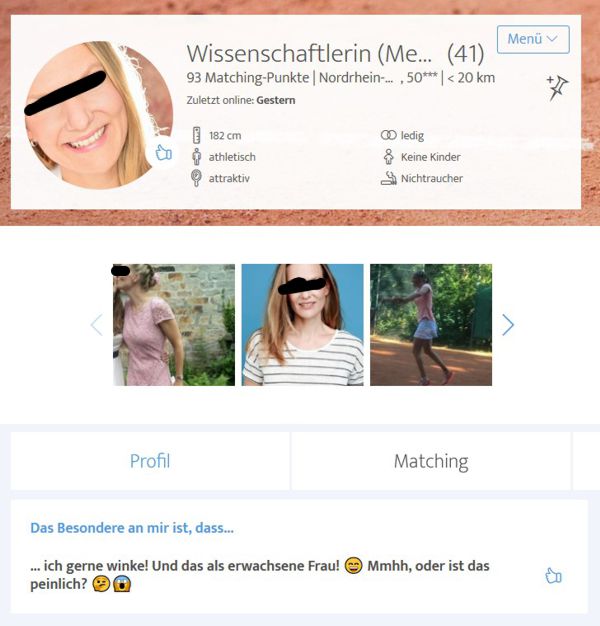This screenshot has width=600, height=626.
Task: Open the Menü dropdown
Action: 532,39
